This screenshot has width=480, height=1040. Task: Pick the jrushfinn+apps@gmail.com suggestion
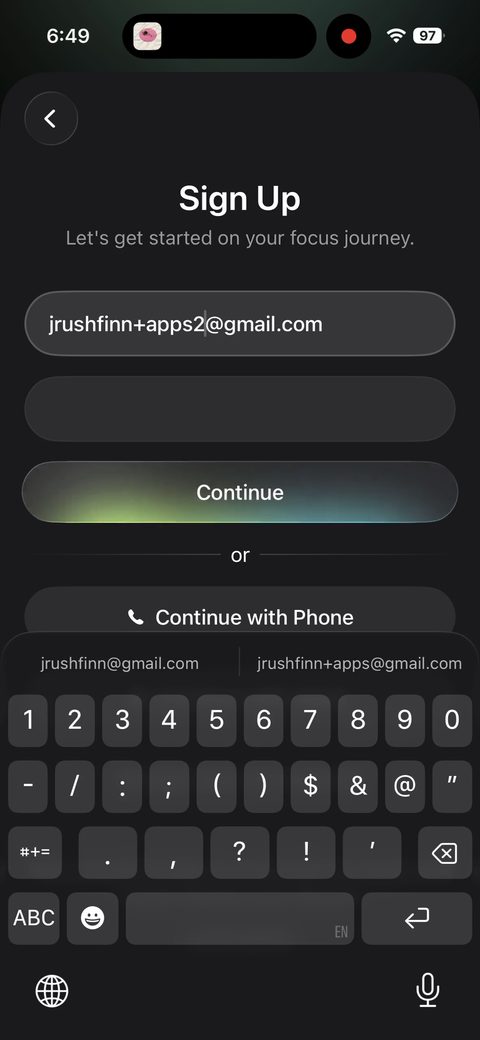[359, 663]
